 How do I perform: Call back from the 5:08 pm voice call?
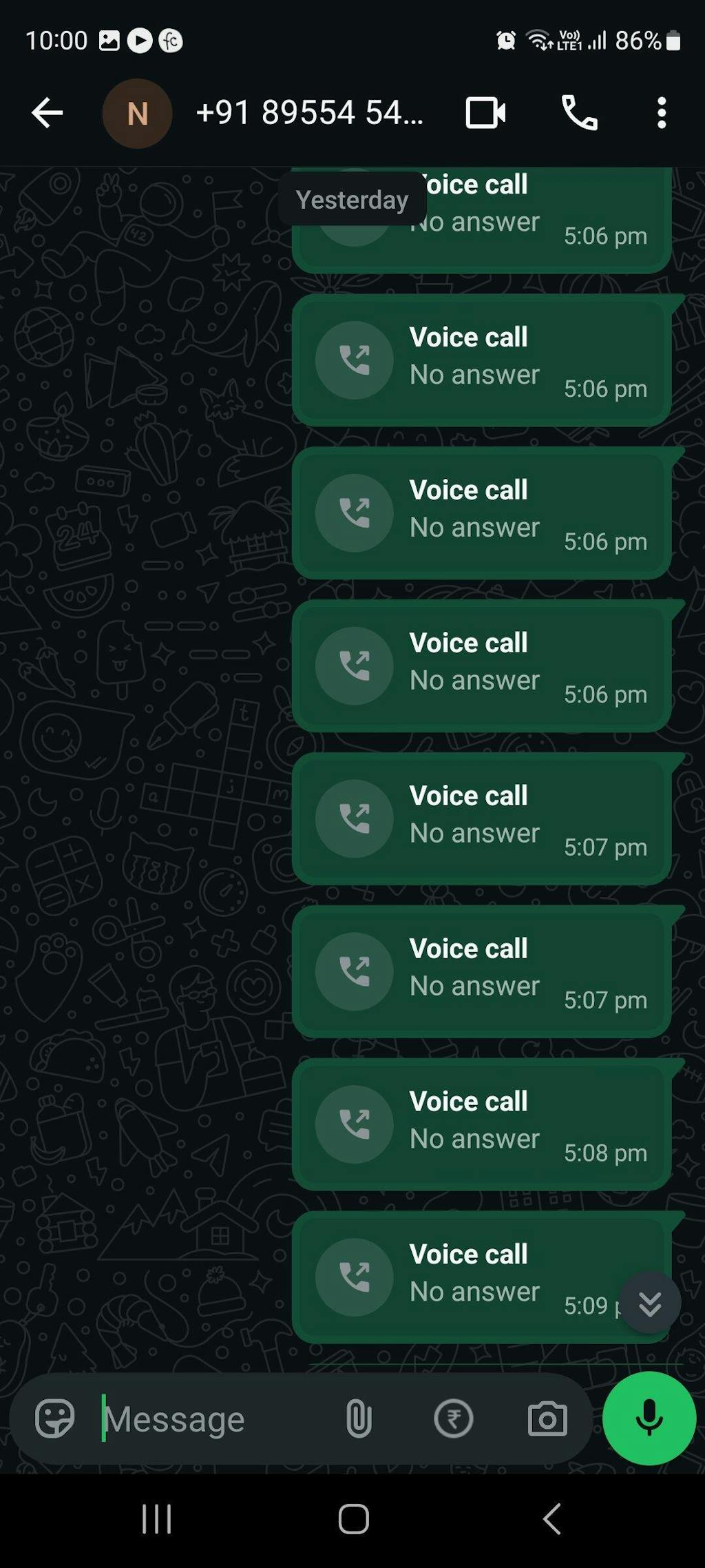point(355,1124)
